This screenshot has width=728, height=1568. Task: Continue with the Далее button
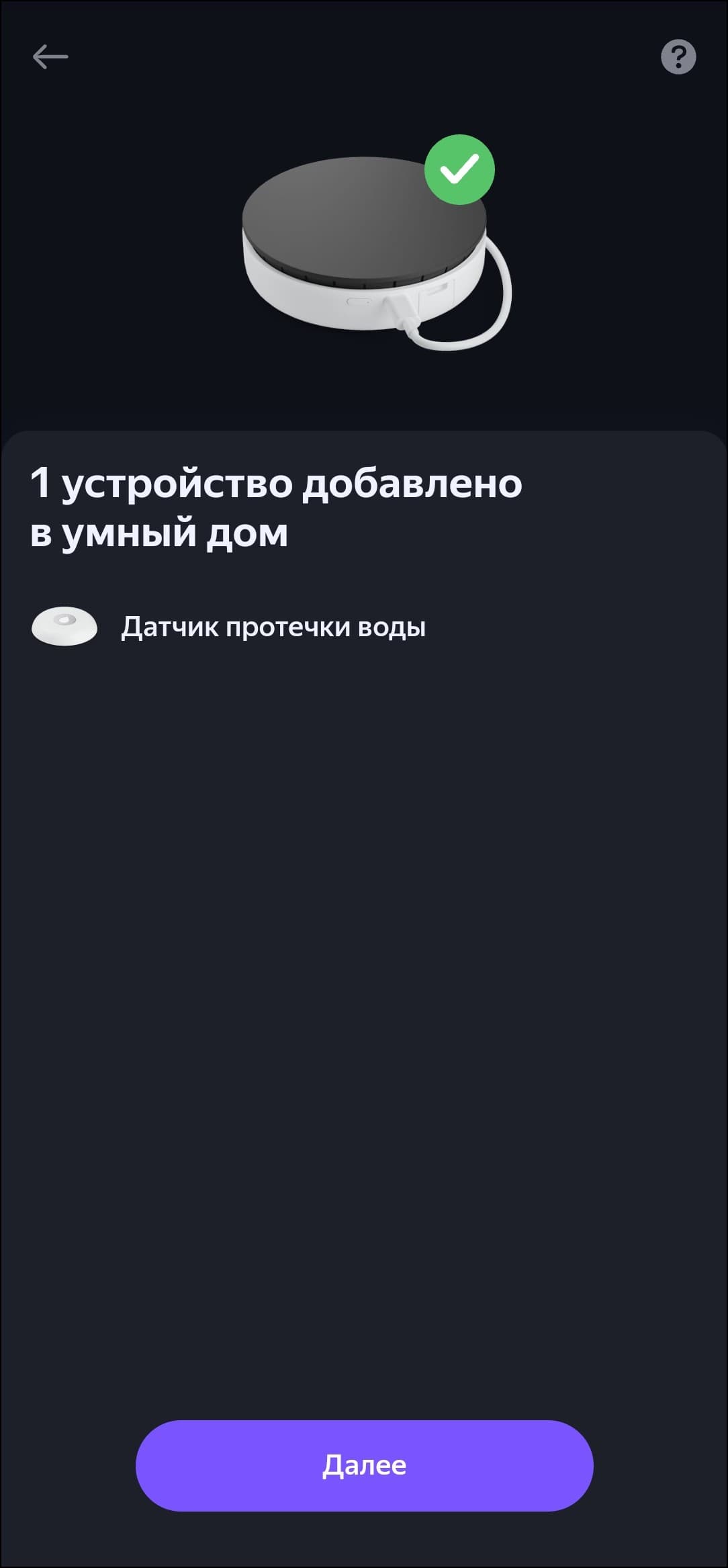(364, 1465)
